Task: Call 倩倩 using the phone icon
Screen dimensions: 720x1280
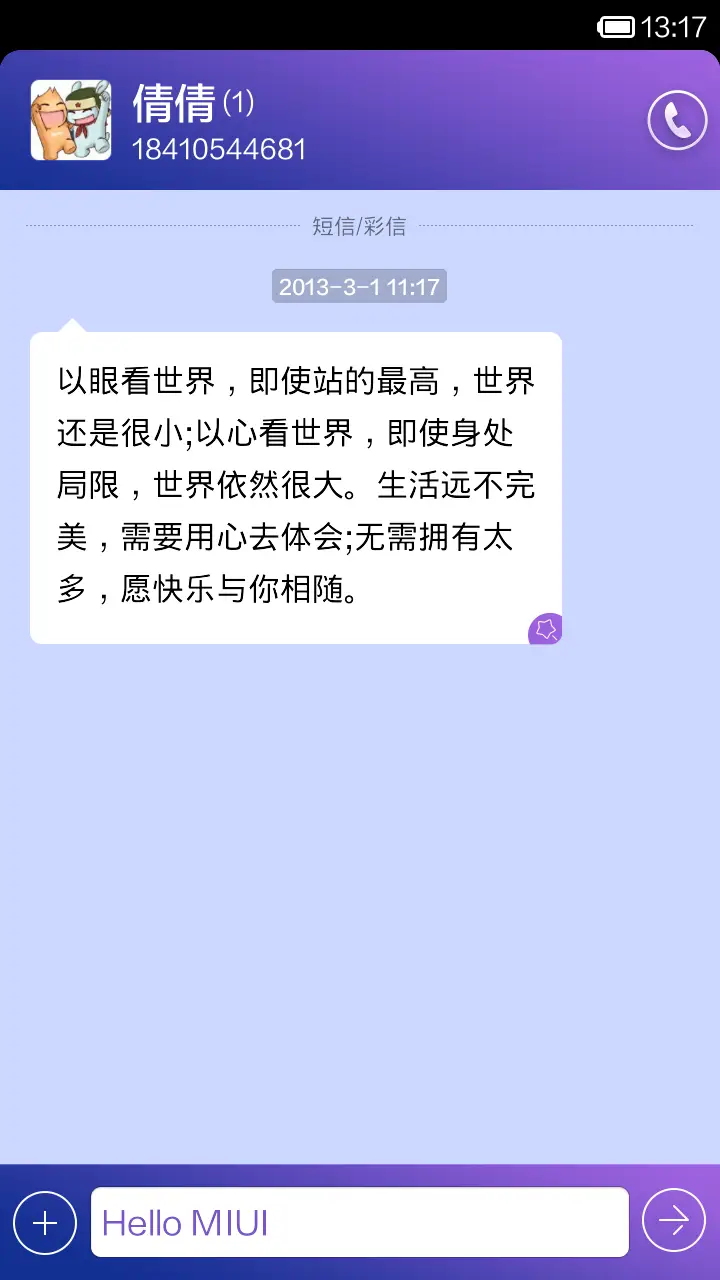Action: pos(677,120)
